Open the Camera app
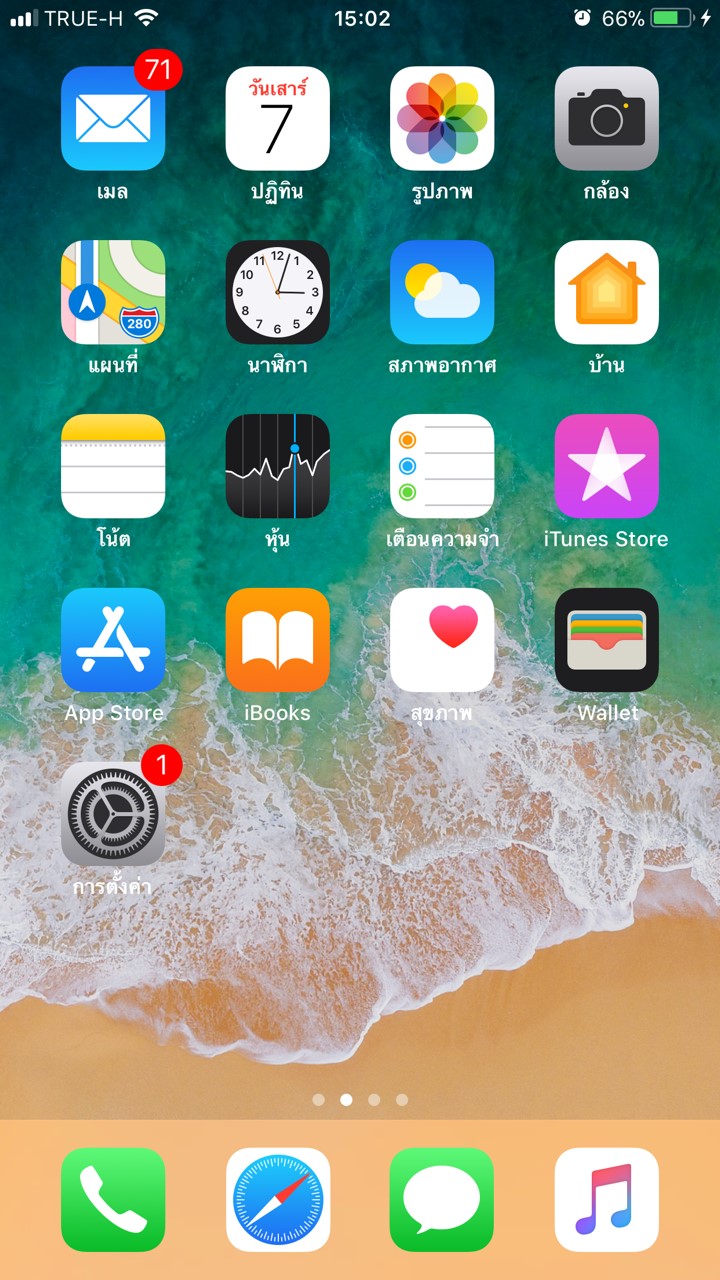 607,118
